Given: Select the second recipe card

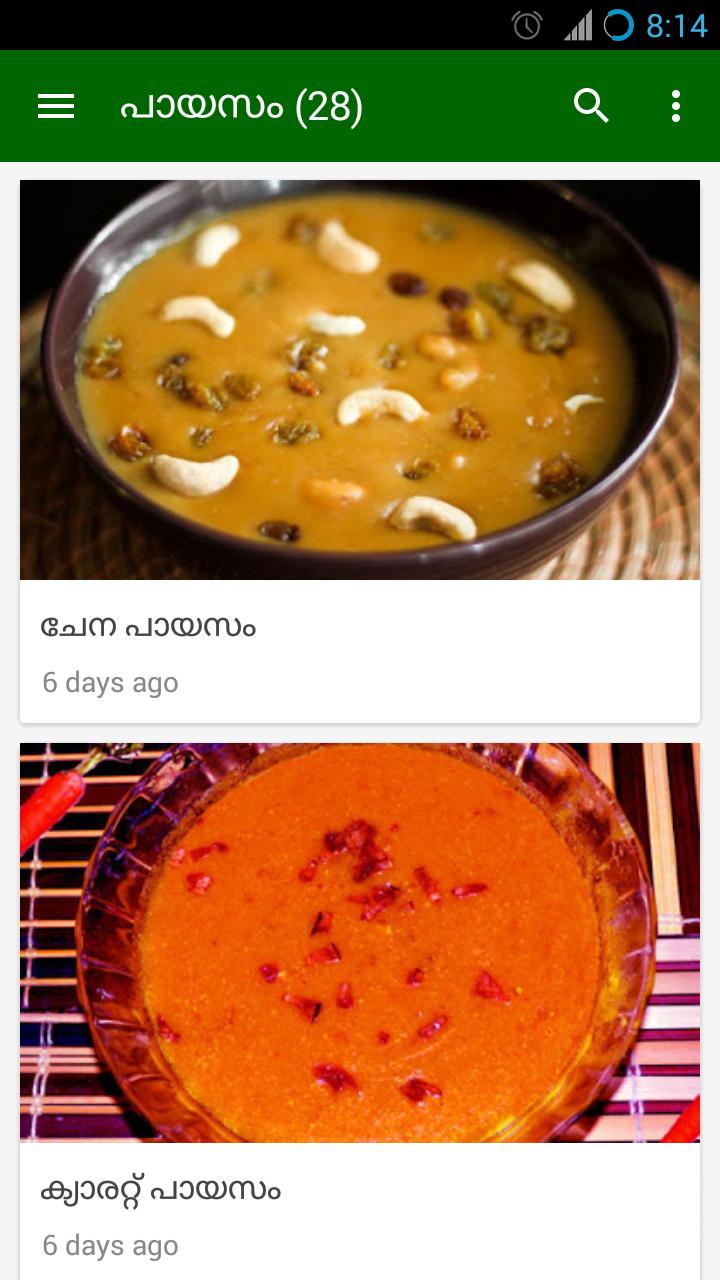Looking at the screenshot, I should [360, 1000].
